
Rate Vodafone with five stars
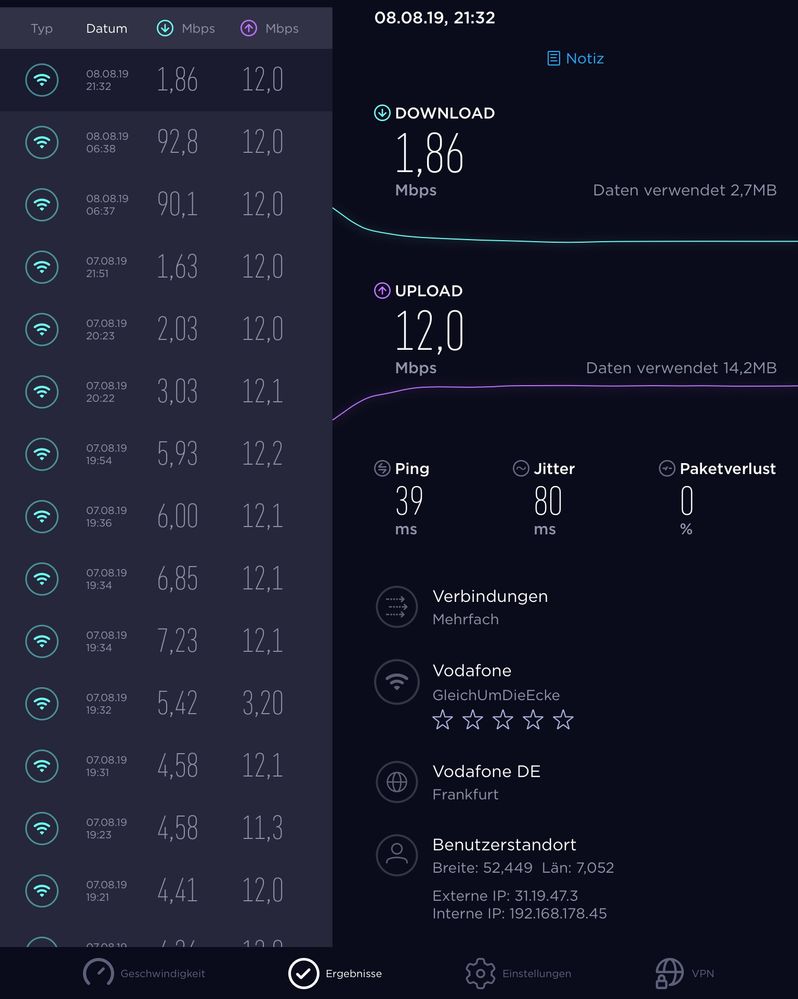pyautogui.click(x=563, y=720)
